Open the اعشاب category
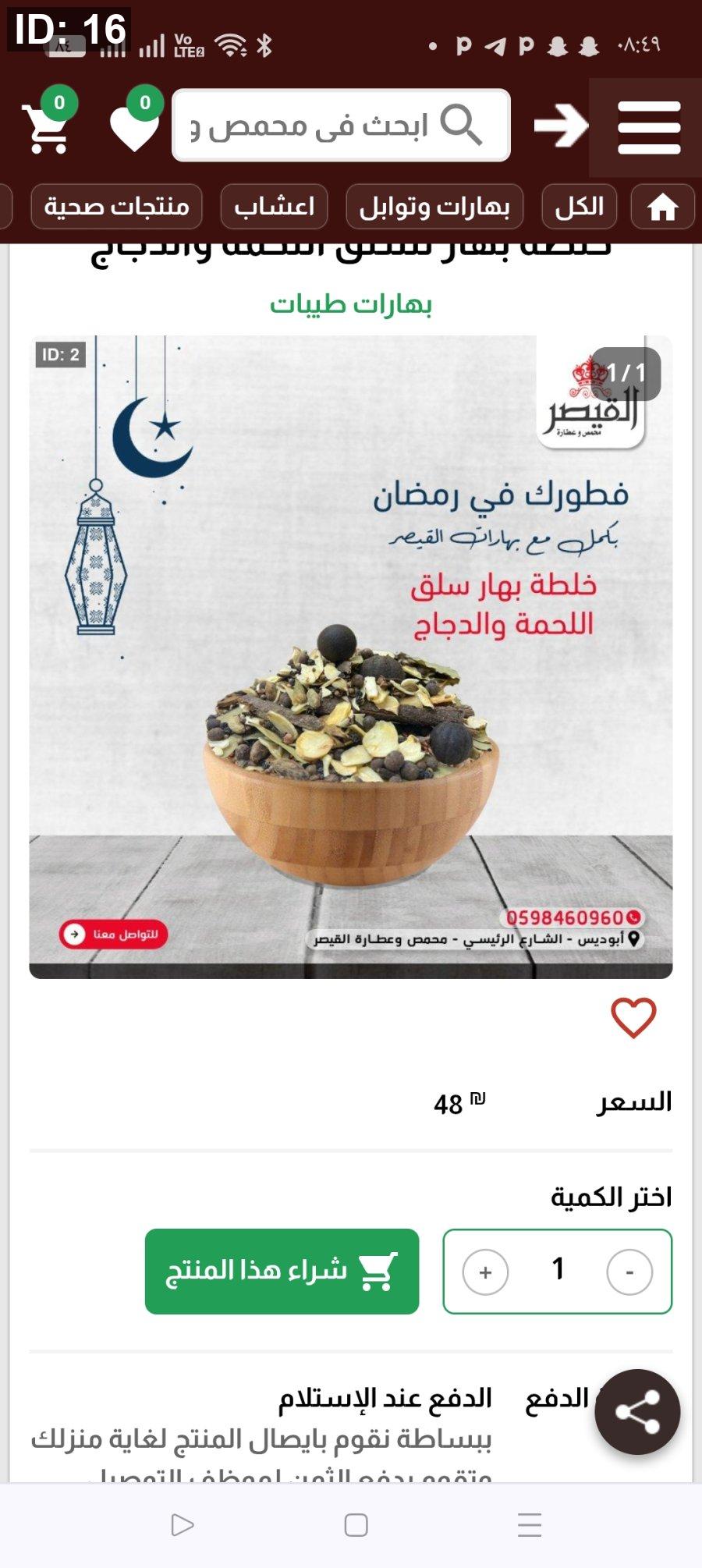The width and height of the screenshot is (702, 1568). coord(274,207)
